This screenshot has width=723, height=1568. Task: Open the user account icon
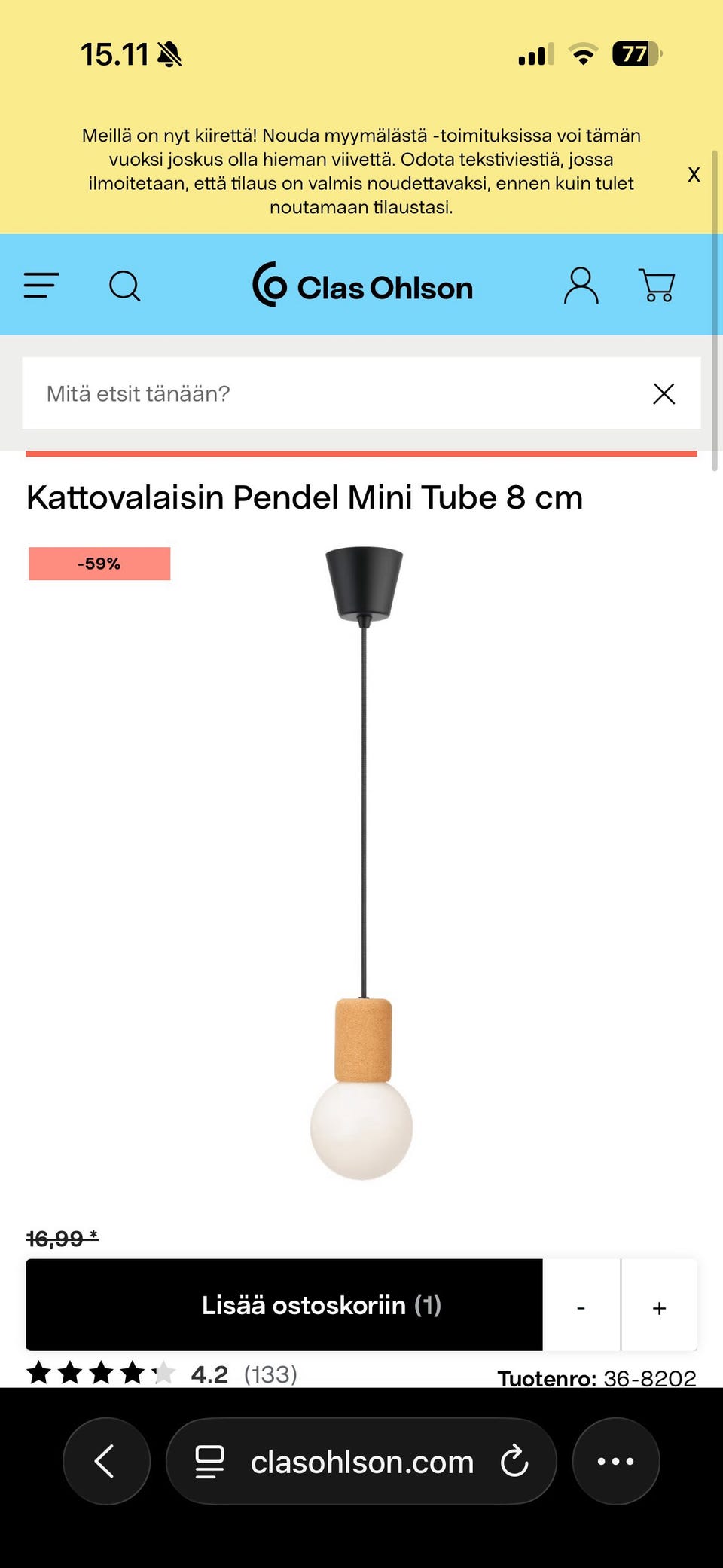[581, 286]
